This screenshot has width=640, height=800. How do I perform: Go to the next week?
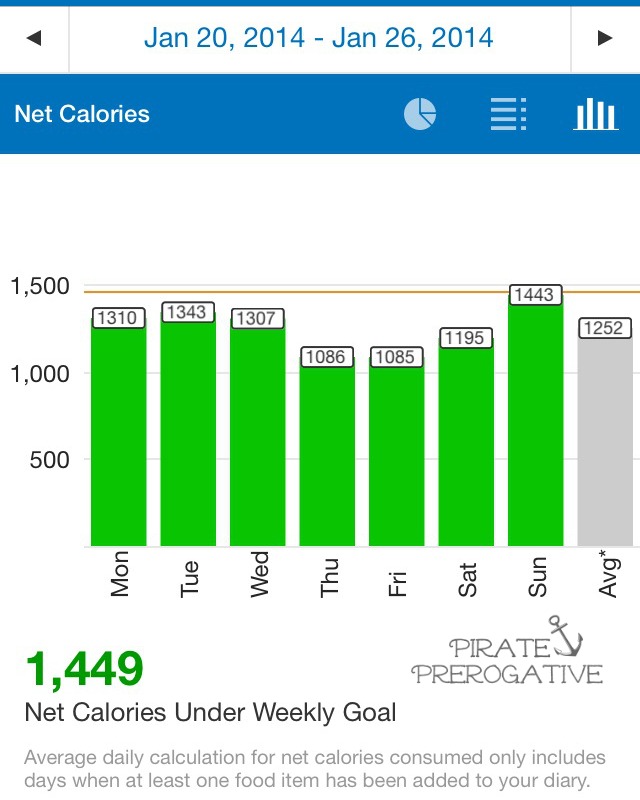(604, 39)
